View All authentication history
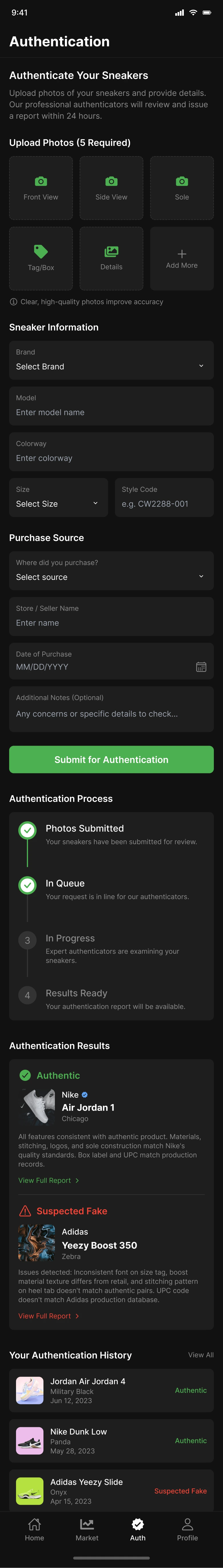Viewport: 223px width, 1568px height. 200,1355
